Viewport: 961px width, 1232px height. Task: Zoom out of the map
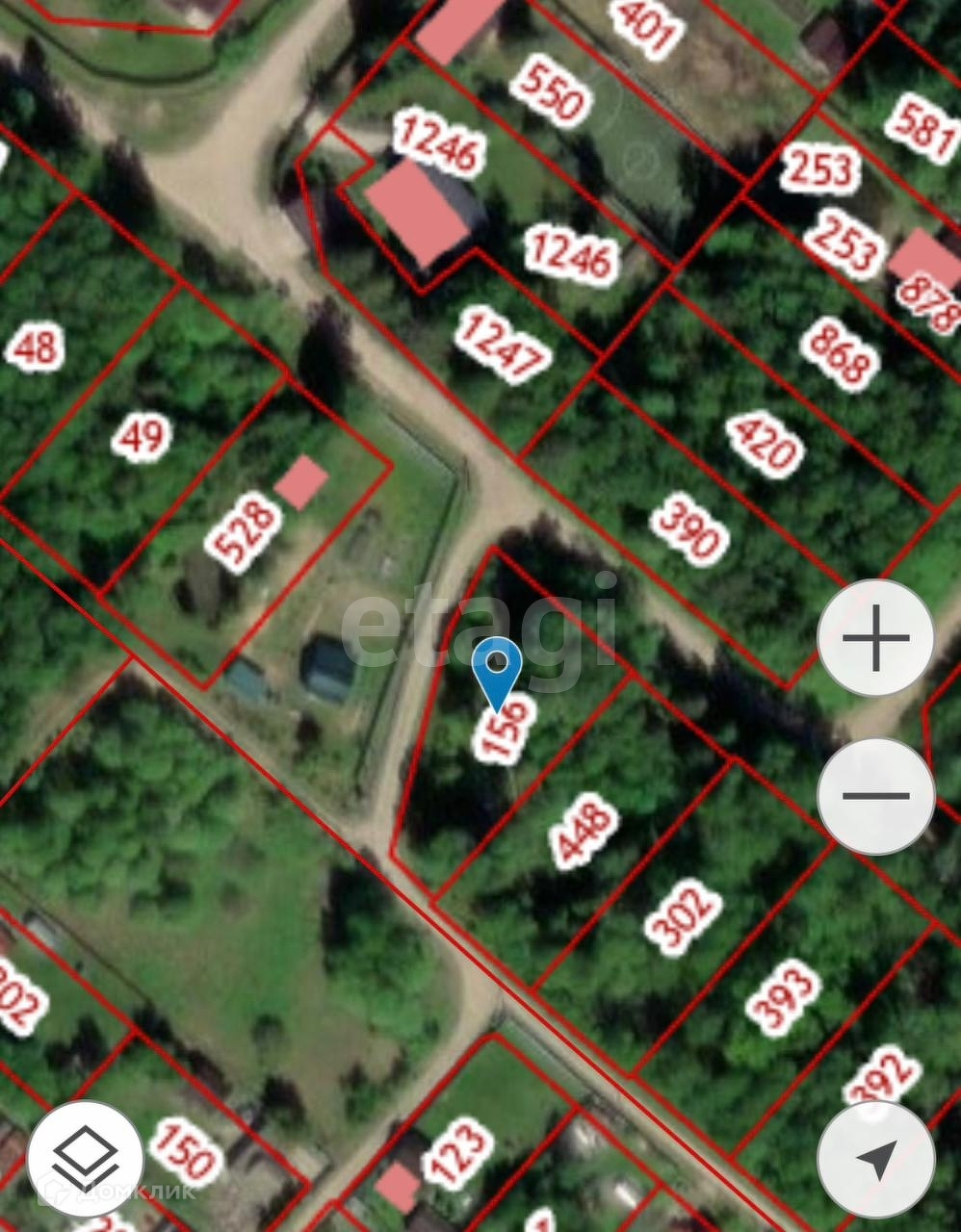tap(875, 796)
